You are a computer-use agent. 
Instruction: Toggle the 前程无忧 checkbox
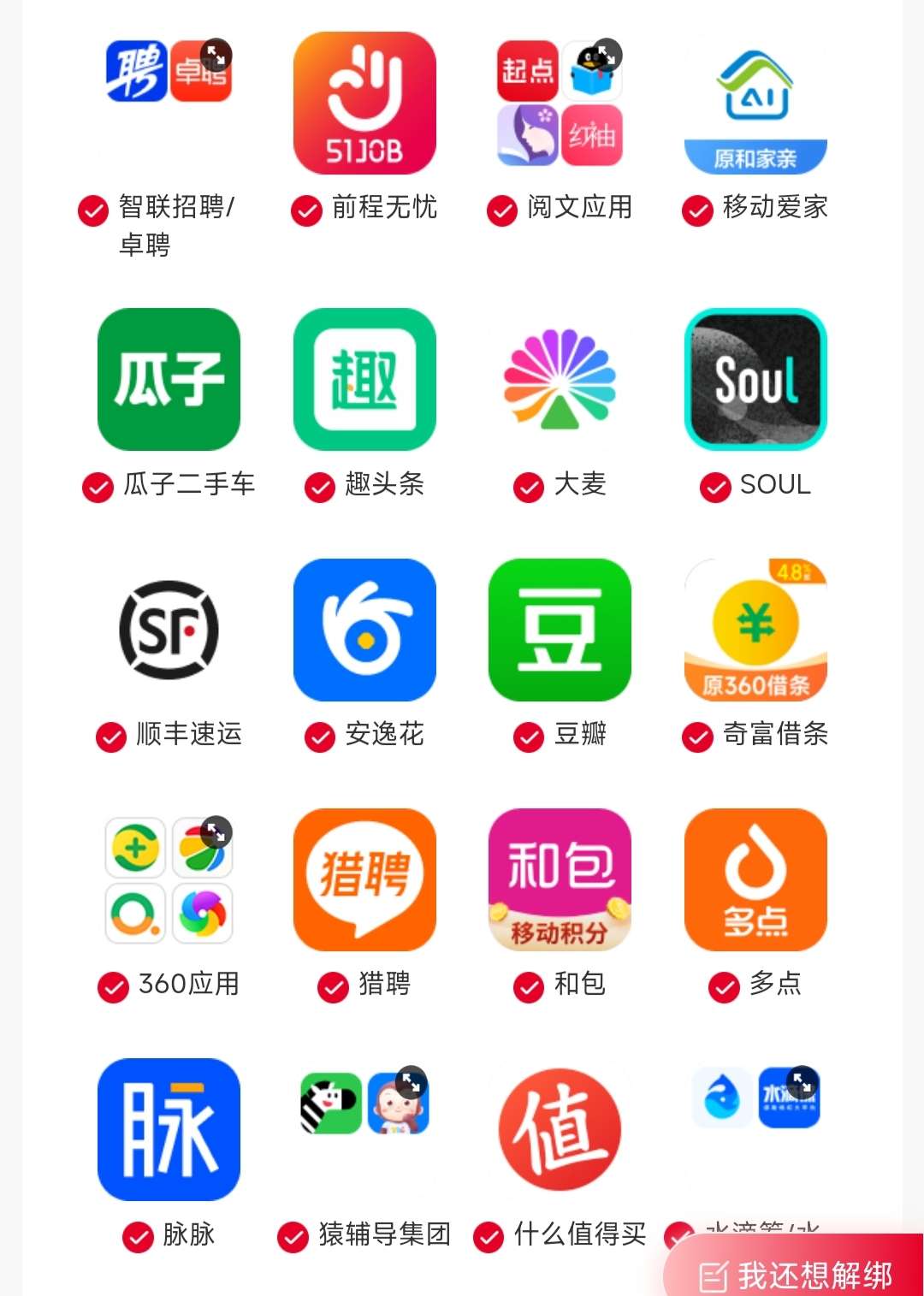point(306,210)
